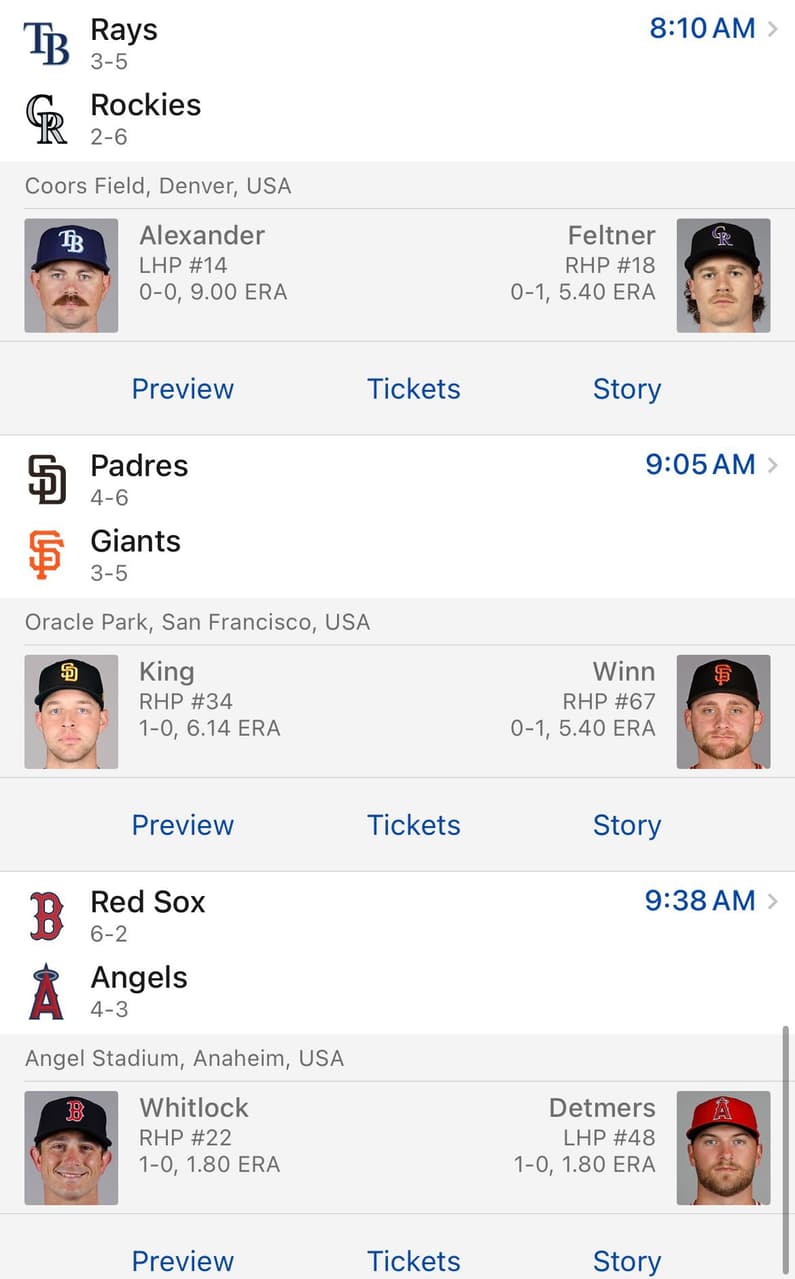
Task: Open the Preview for the Padres-Giants game
Action: [x=182, y=824]
